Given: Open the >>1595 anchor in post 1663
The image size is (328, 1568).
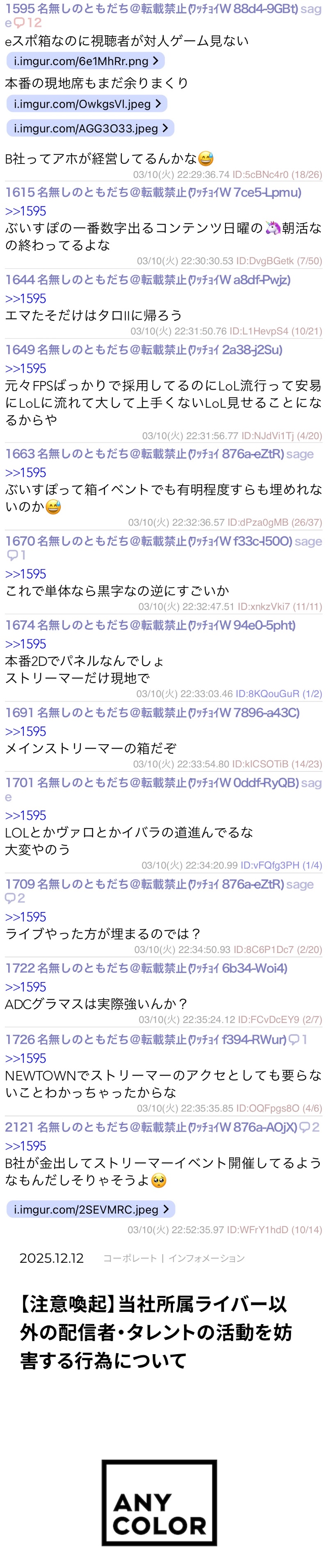Looking at the screenshot, I should pos(25,472).
